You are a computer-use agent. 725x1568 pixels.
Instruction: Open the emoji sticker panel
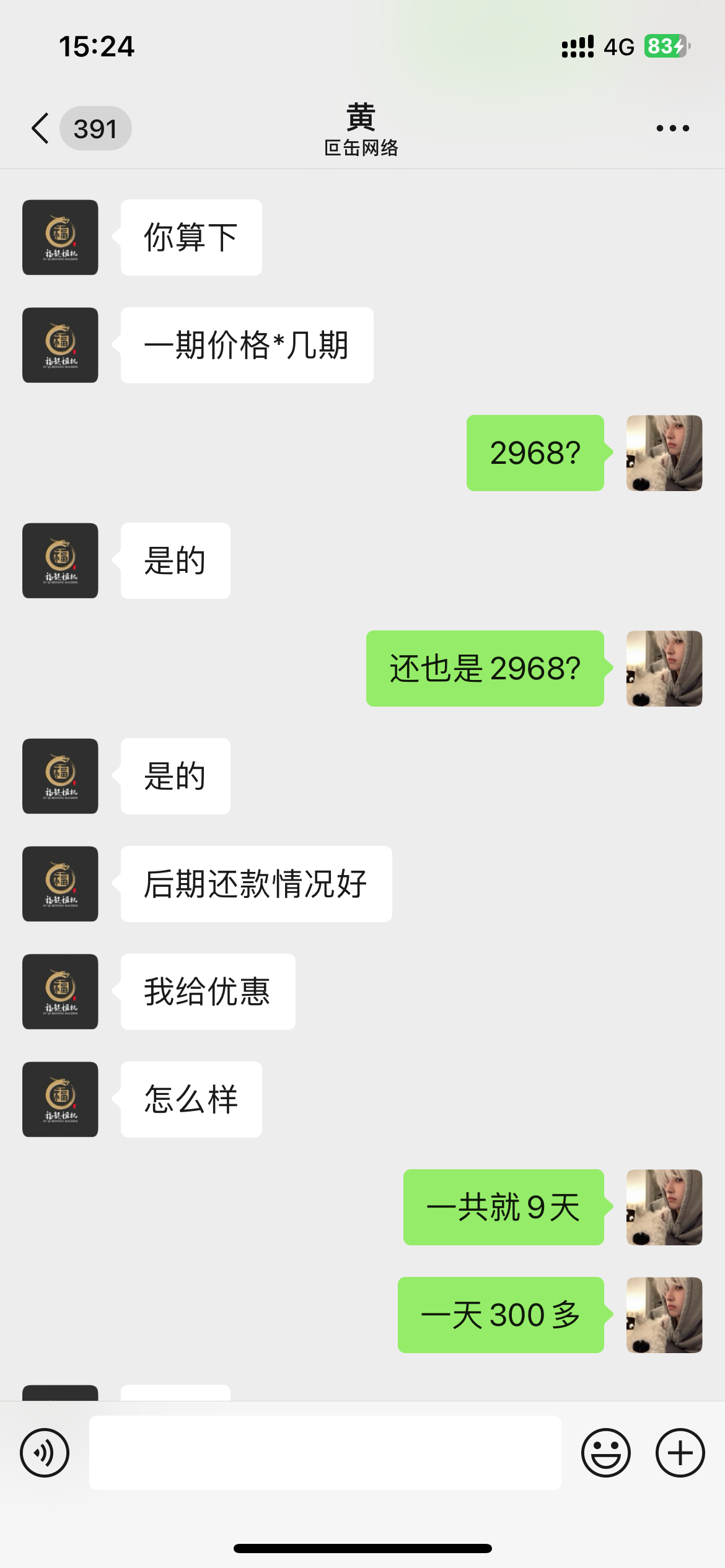605,1453
